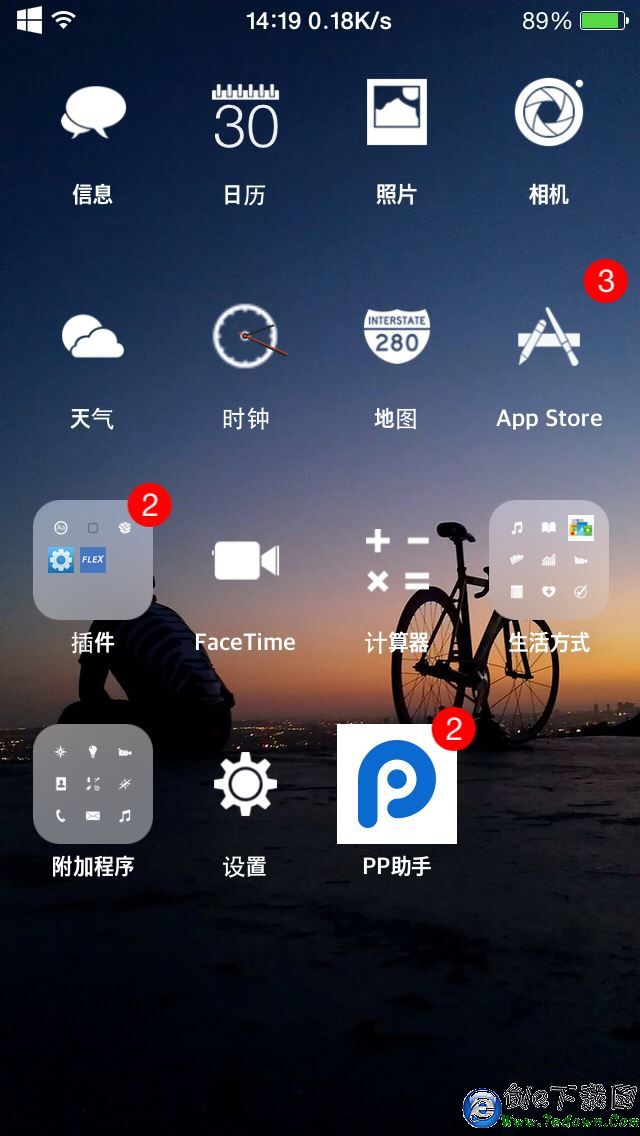Expand the 生活方式 folder

click(549, 560)
